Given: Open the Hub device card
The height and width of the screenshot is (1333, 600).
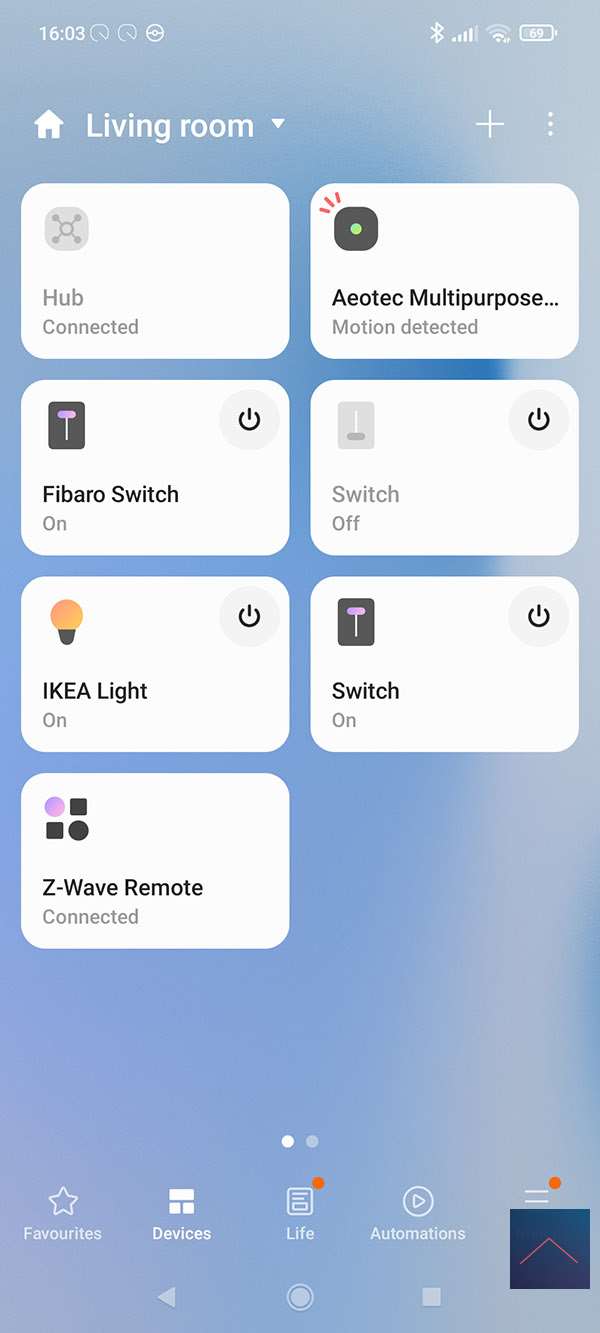Looking at the screenshot, I should 155,271.
